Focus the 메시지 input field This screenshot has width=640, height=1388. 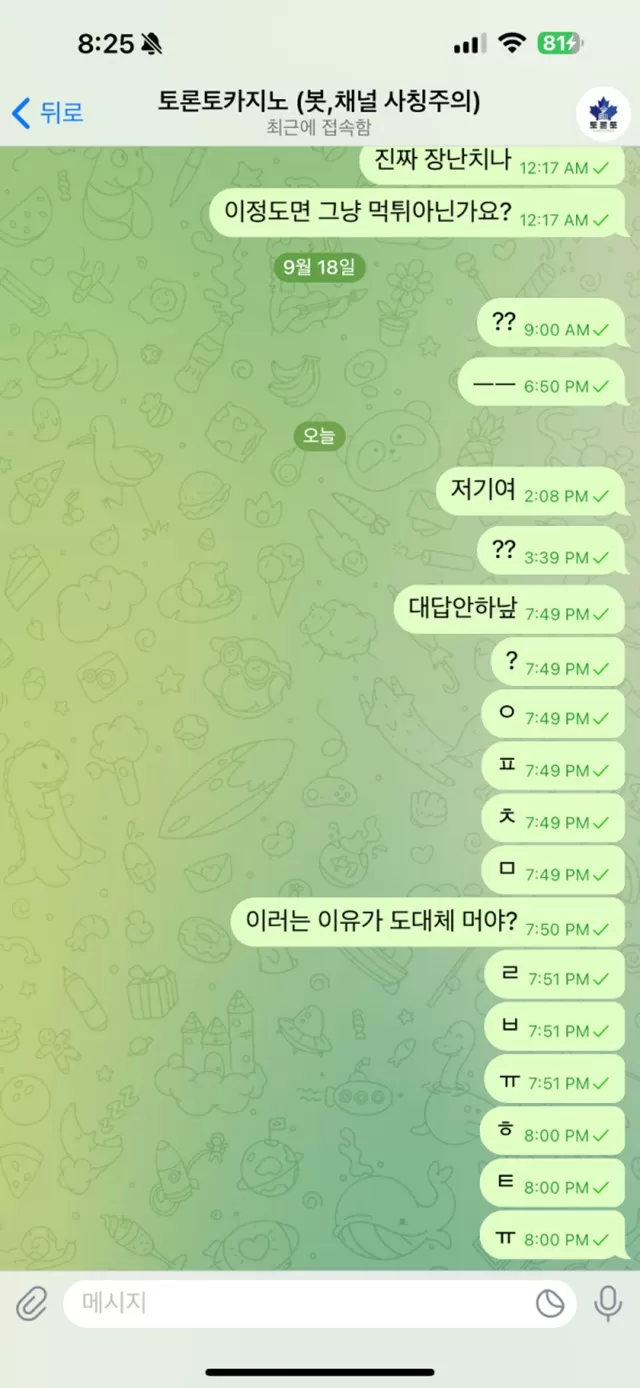[x=290, y=1303]
